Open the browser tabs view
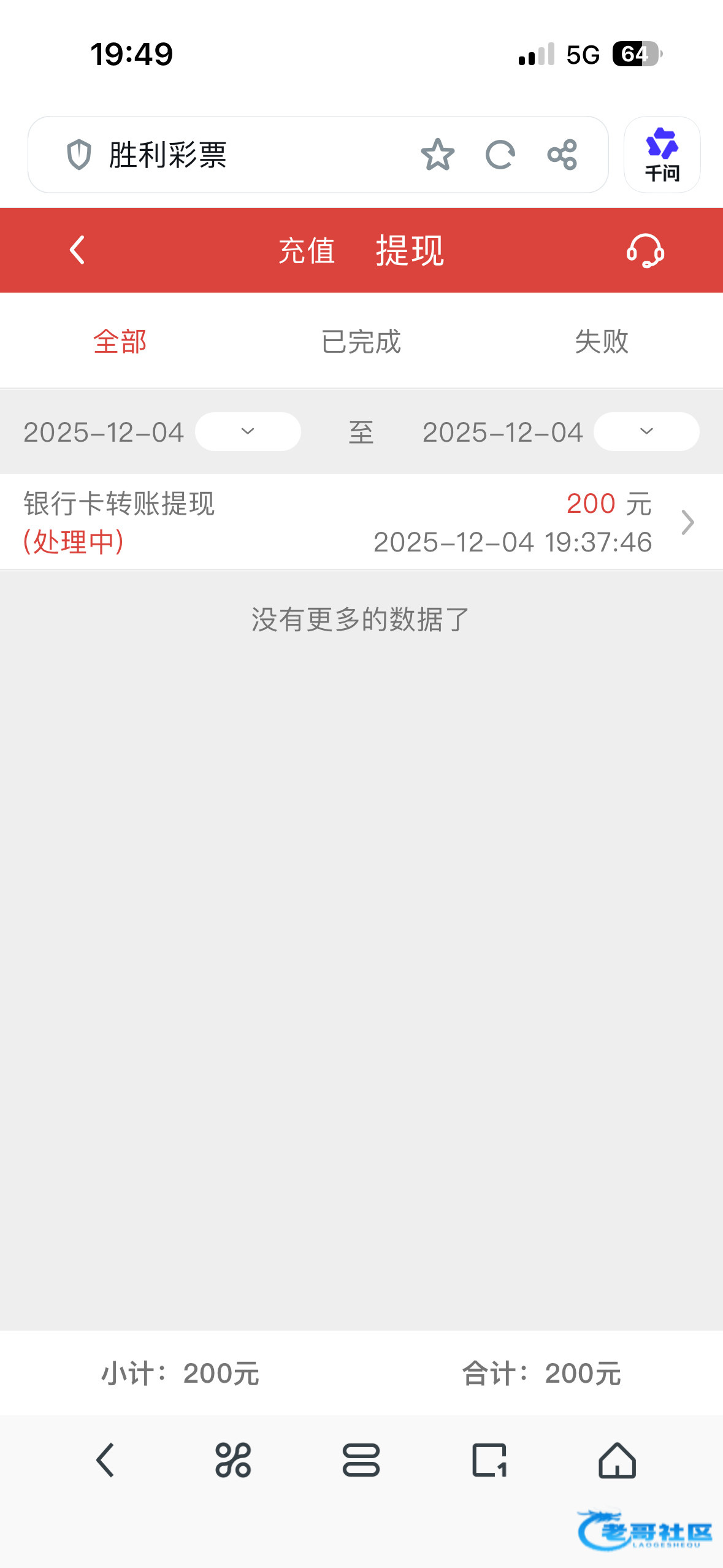Image resolution: width=723 pixels, height=1568 pixels. tap(489, 1460)
